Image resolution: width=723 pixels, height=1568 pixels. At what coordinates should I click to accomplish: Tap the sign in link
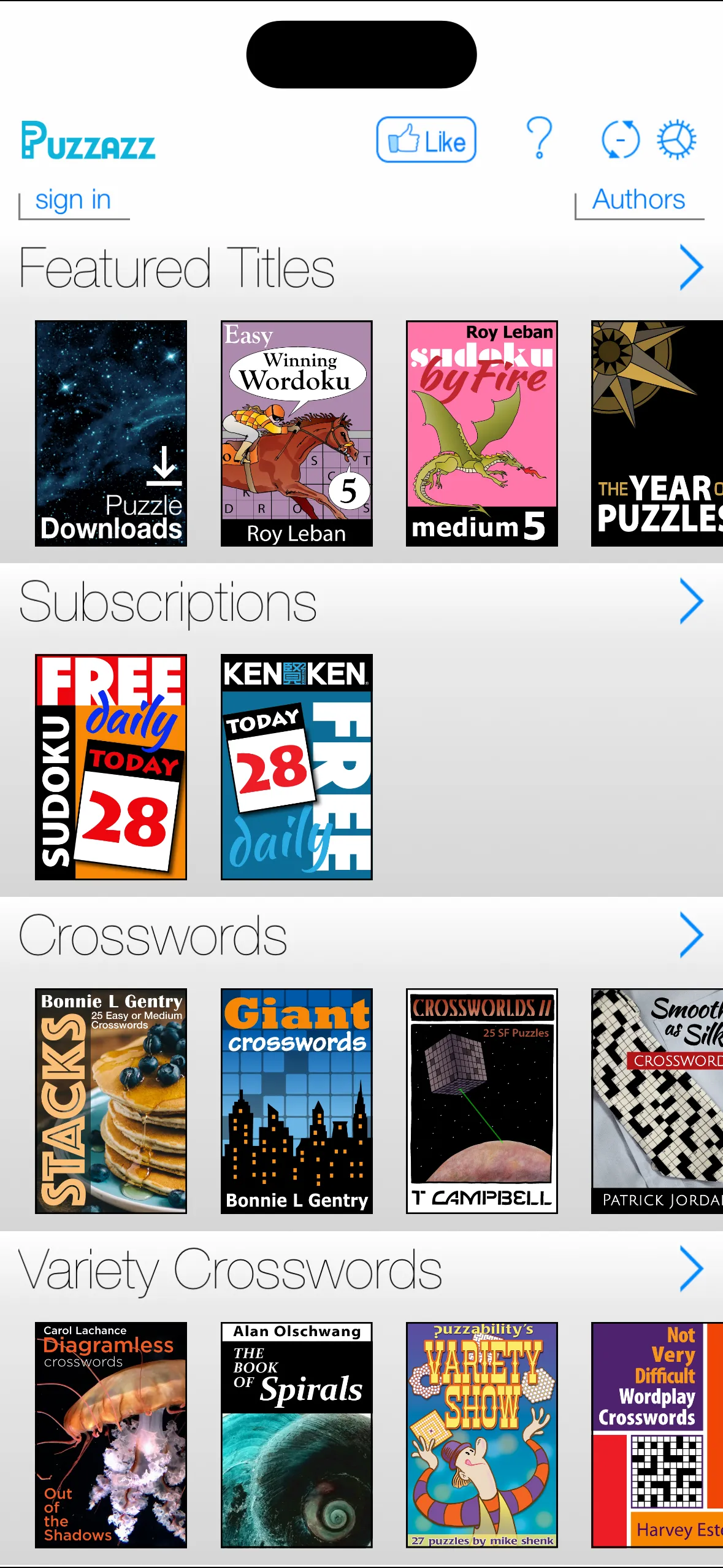[73, 200]
